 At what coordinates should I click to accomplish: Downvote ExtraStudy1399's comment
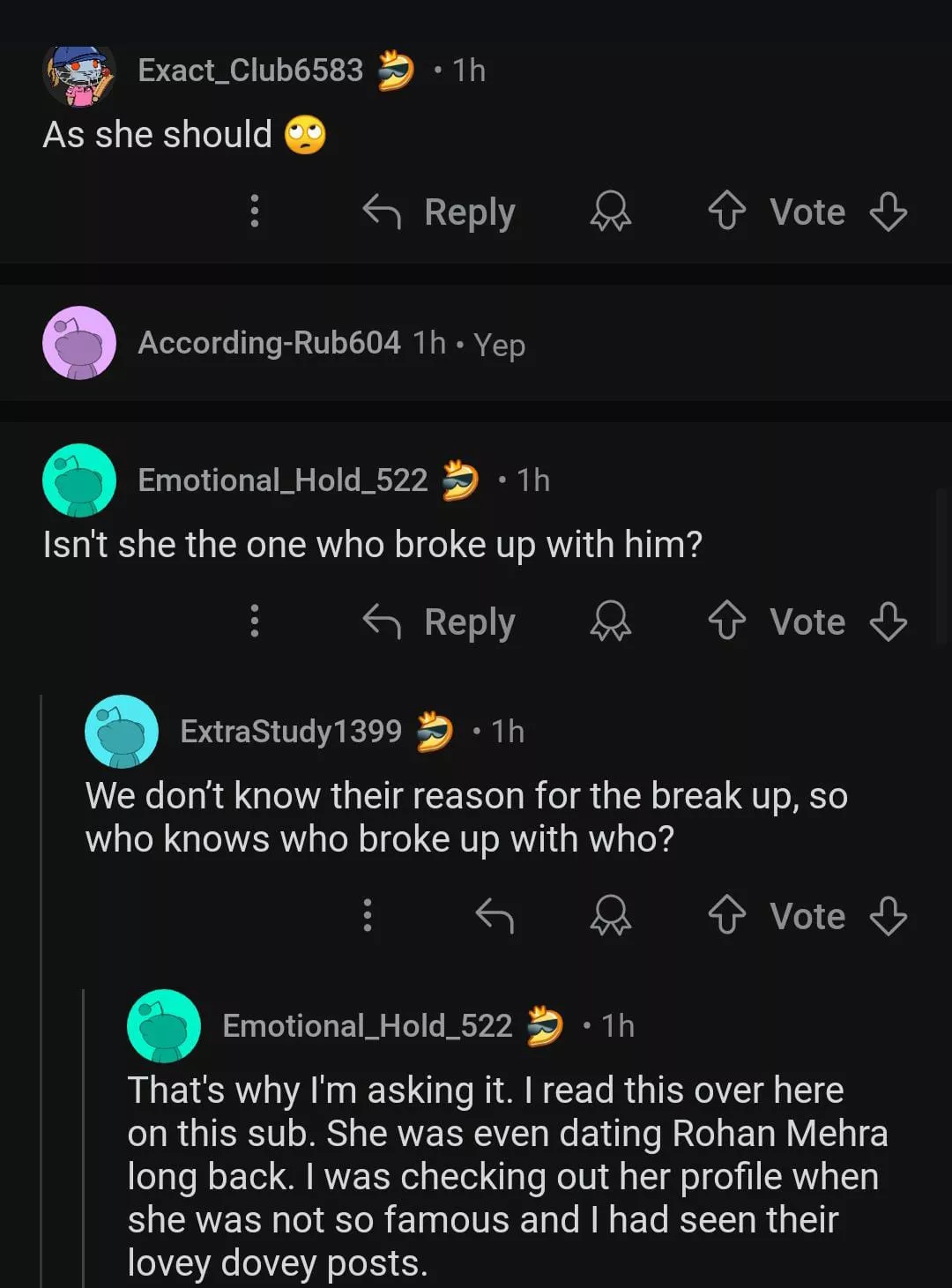click(x=888, y=916)
